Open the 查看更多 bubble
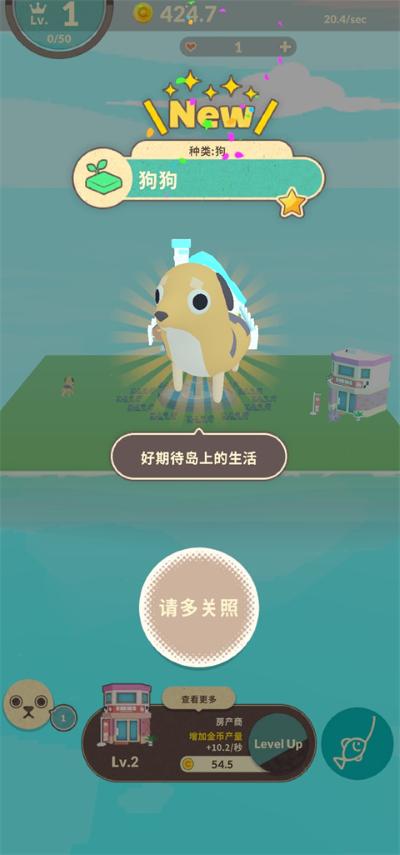The width and height of the screenshot is (400, 855). (x=199, y=699)
